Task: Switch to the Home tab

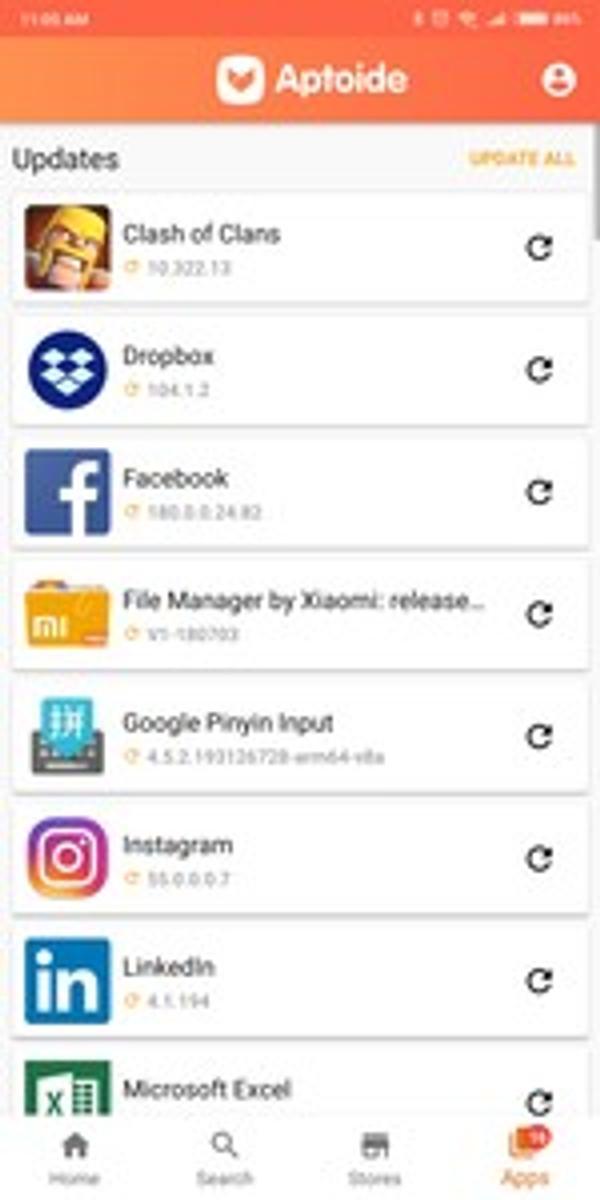Action: tap(75, 1158)
